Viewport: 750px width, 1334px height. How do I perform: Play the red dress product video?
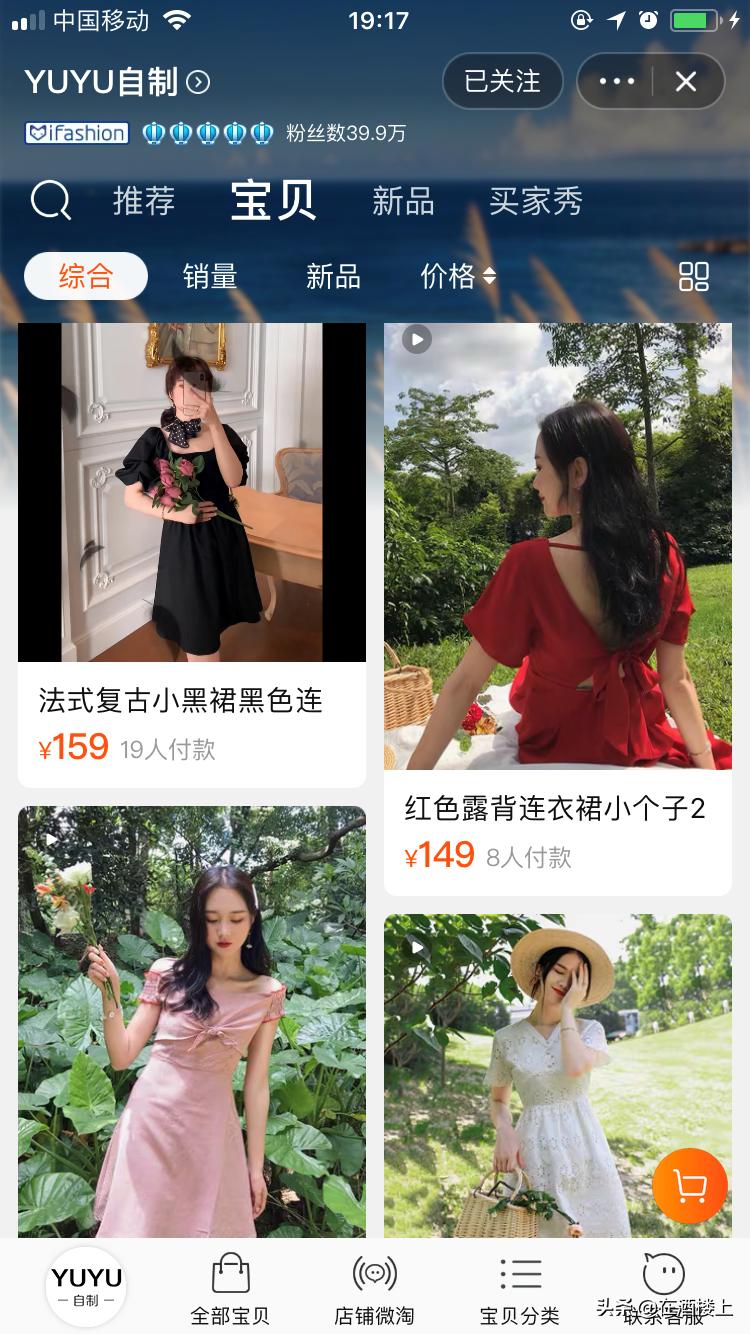pos(416,340)
